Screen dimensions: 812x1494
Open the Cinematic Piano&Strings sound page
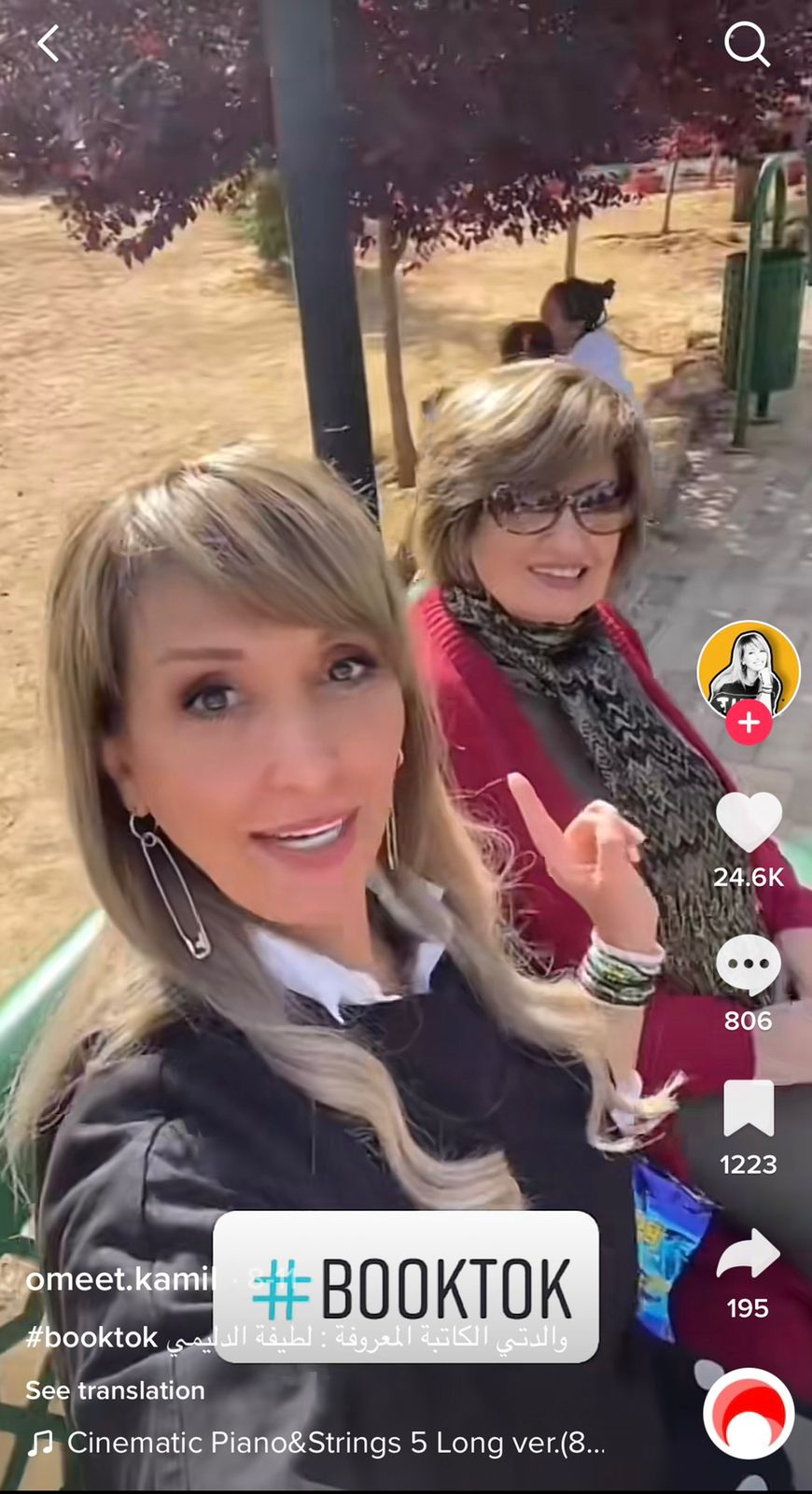click(x=334, y=1443)
